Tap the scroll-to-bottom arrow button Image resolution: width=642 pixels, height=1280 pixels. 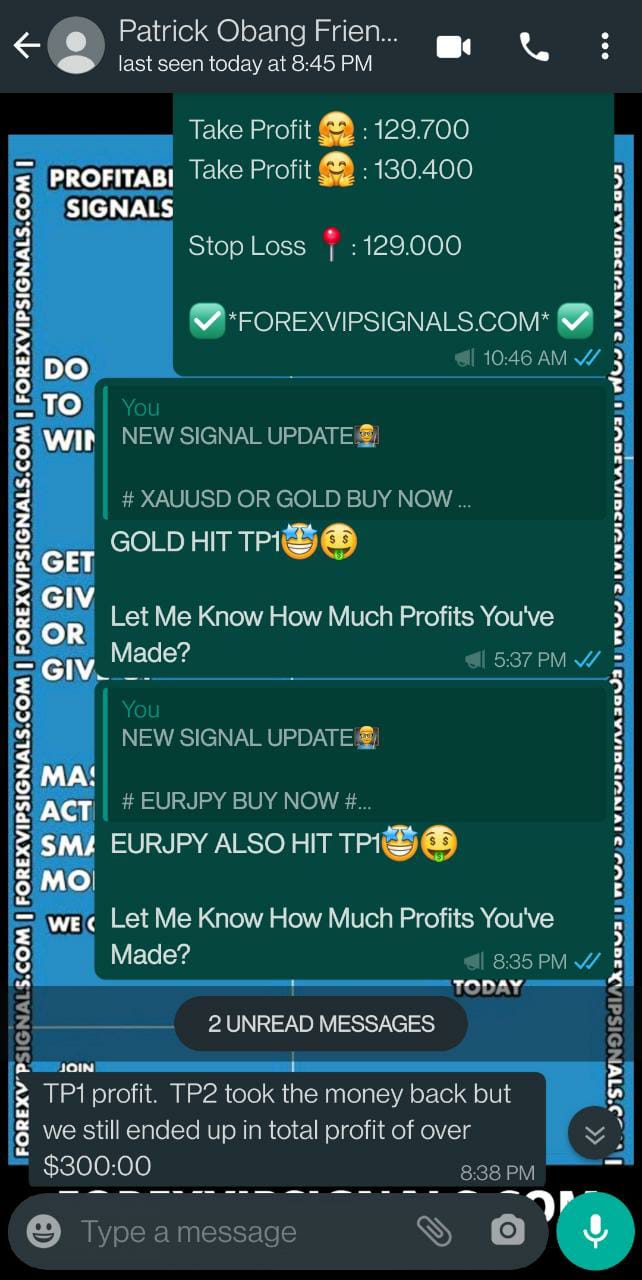pyautogui.click(x=595, y=1133)
